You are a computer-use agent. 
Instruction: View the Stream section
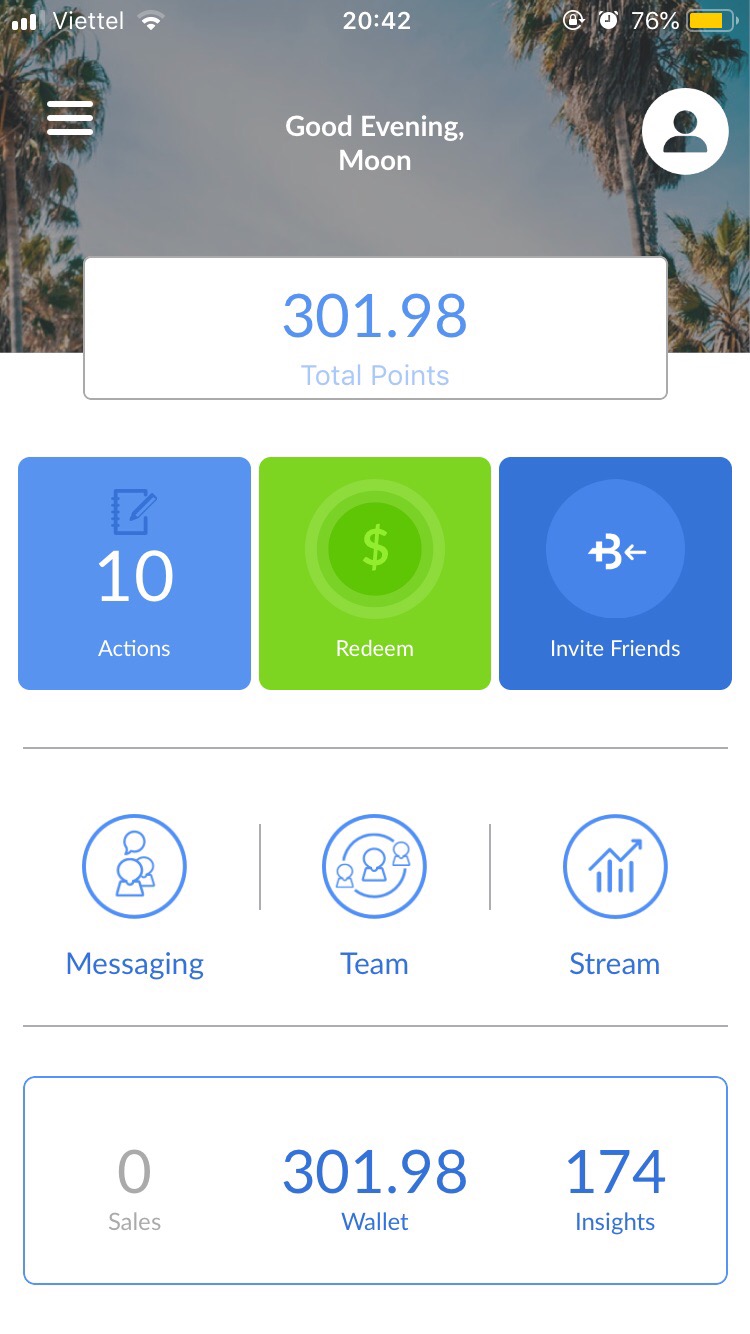click(x=614, y=895)
